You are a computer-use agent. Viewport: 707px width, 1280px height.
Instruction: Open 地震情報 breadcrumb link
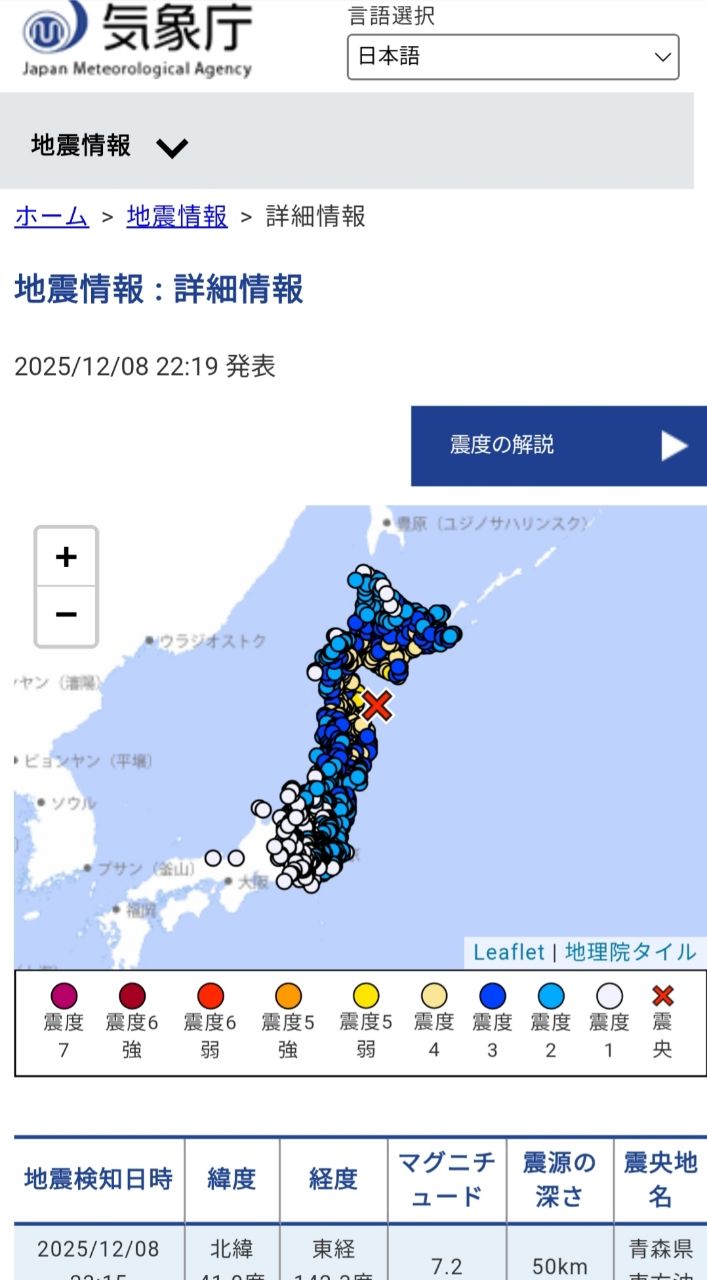[177, 216]
